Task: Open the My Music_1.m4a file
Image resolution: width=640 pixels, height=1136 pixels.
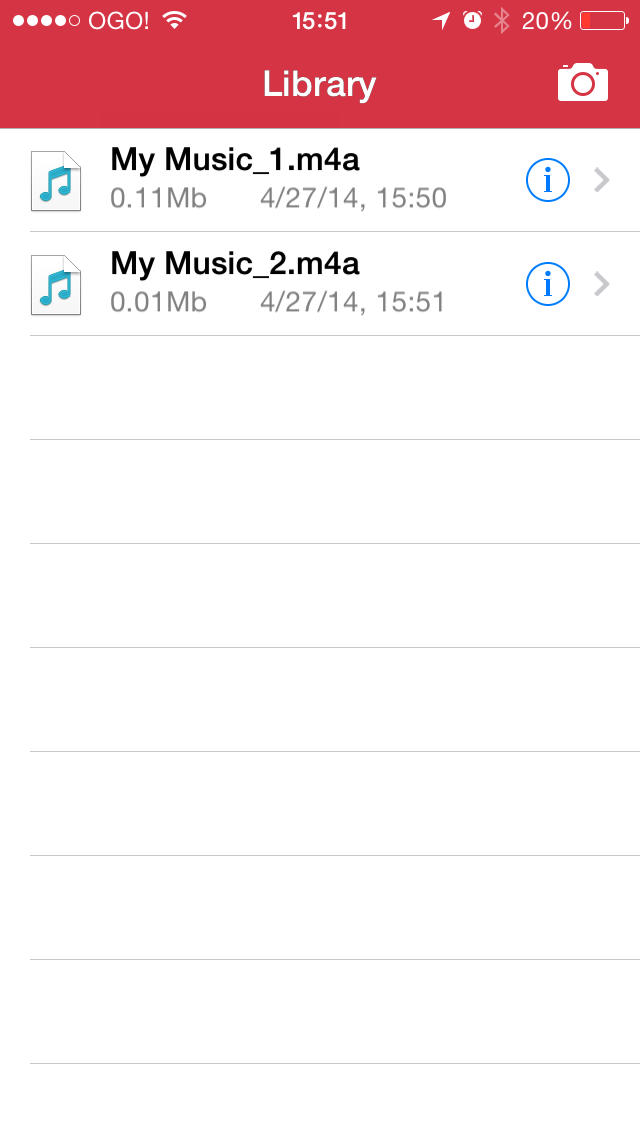Action: [320, 180]
